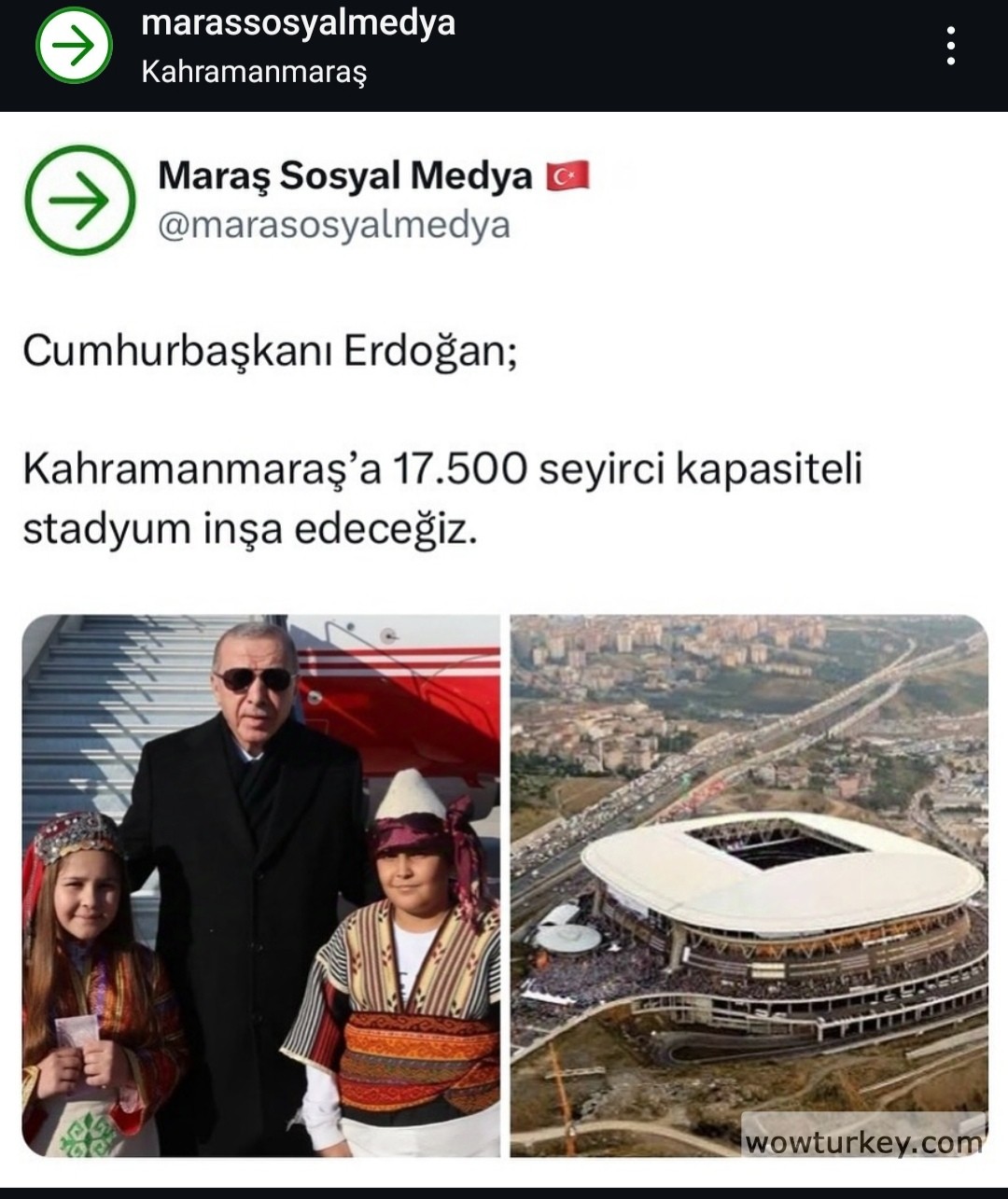The width and height of the screenshot is (1008, 1199).
Task: Open the Kahramanmaraş location tag
Action: click(x=254, y=72)
